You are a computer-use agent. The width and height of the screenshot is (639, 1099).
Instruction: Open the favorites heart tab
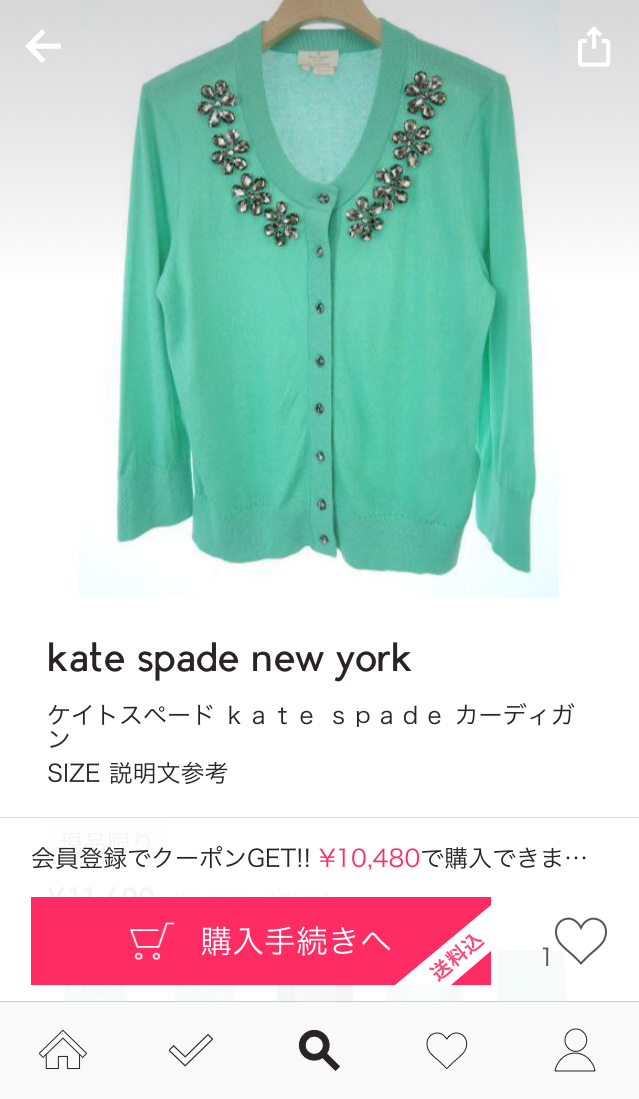[x=446, y=1050]
